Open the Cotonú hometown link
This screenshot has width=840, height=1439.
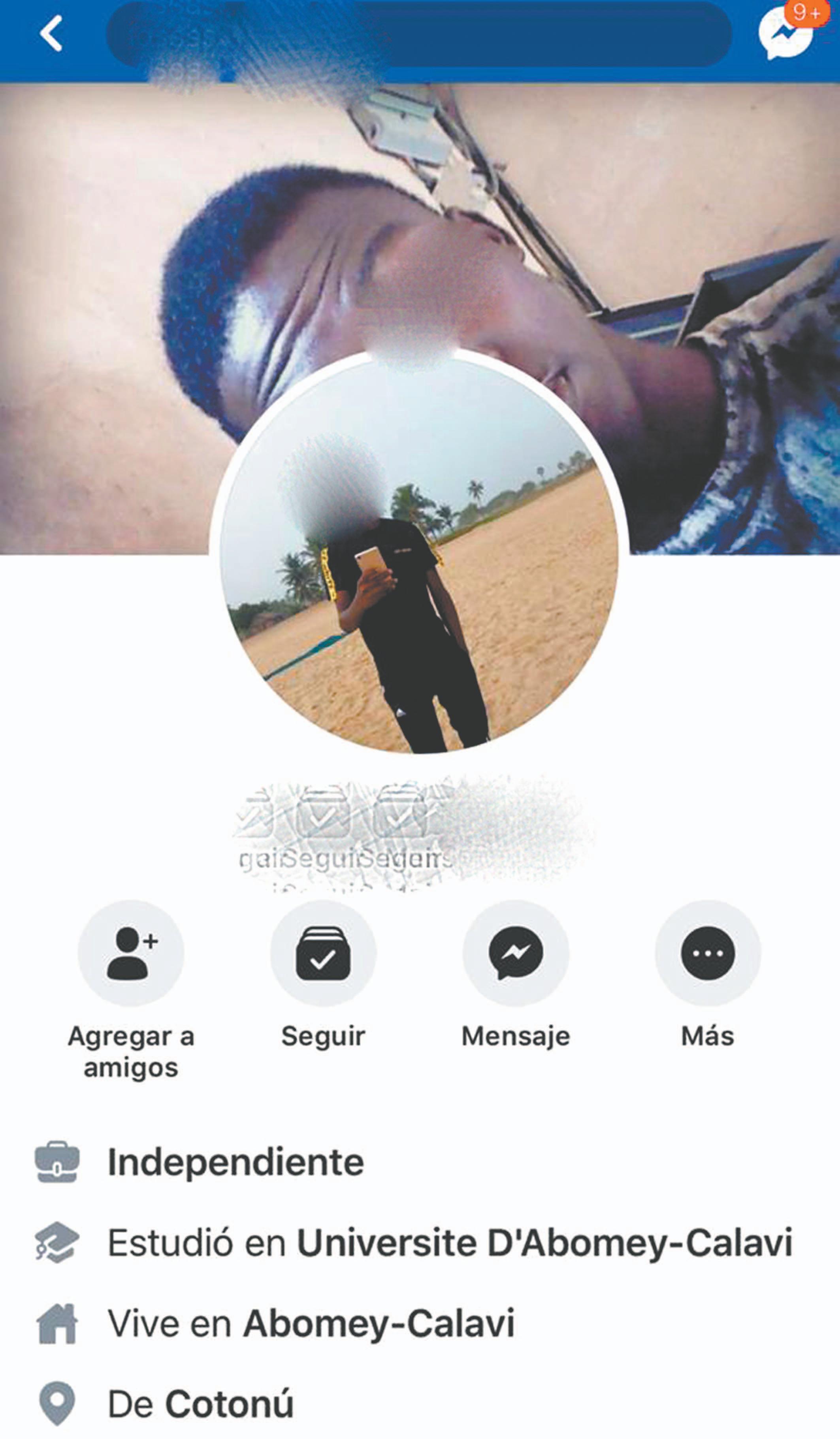coord(229,1403)
